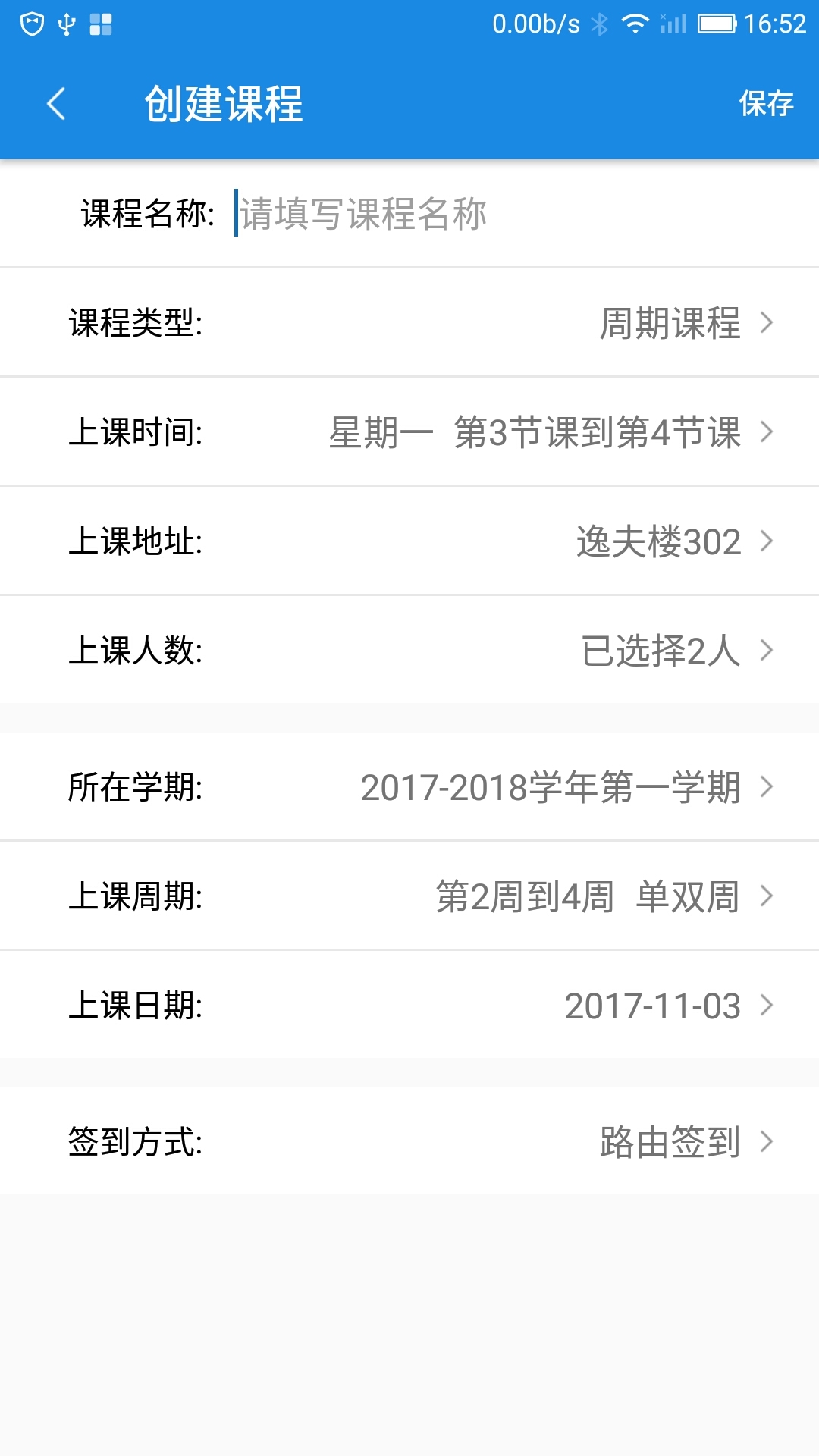Edit 上课地址 逸夫楼302

coord(409,541)
